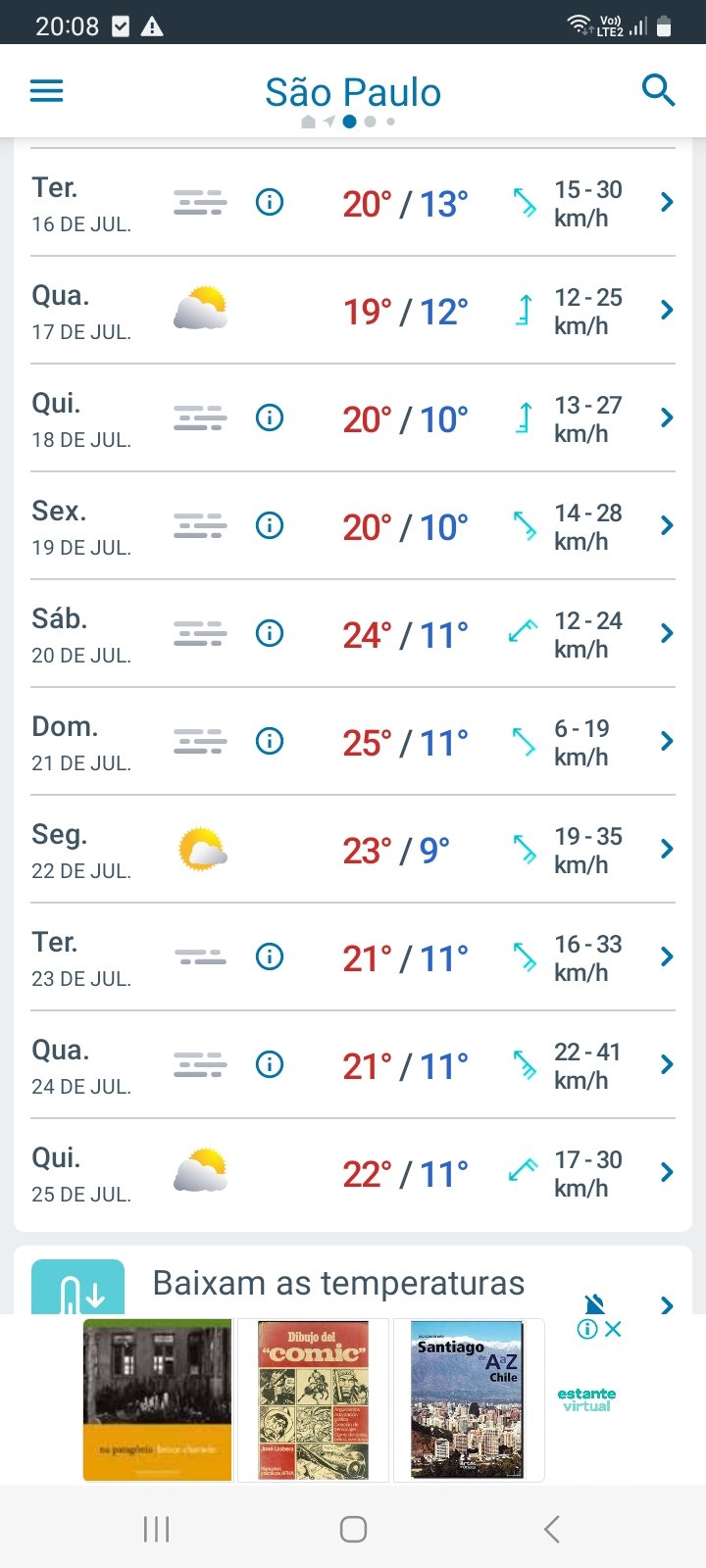Open forecast for Qua. 17 de Jul.
This screenshot has width=706, height=1568.
pyautogui.click(x=353, y=311)
